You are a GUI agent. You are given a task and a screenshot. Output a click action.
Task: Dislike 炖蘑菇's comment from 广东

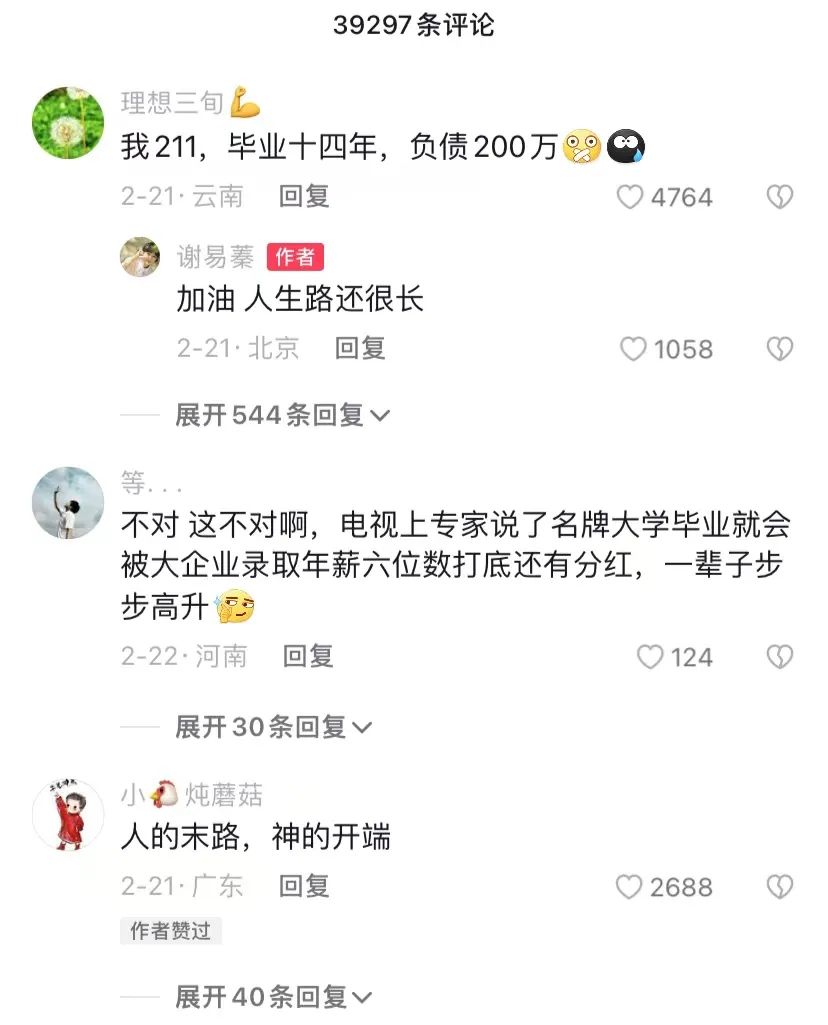pos(780,887)
